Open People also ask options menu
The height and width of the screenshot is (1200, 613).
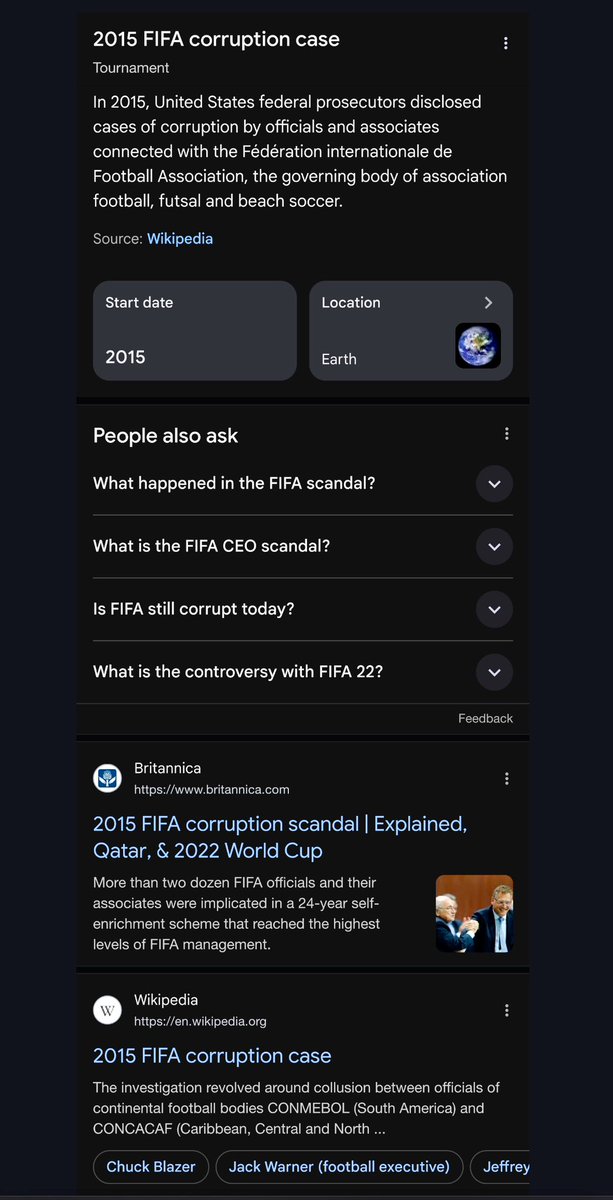[x=507, y=434]
